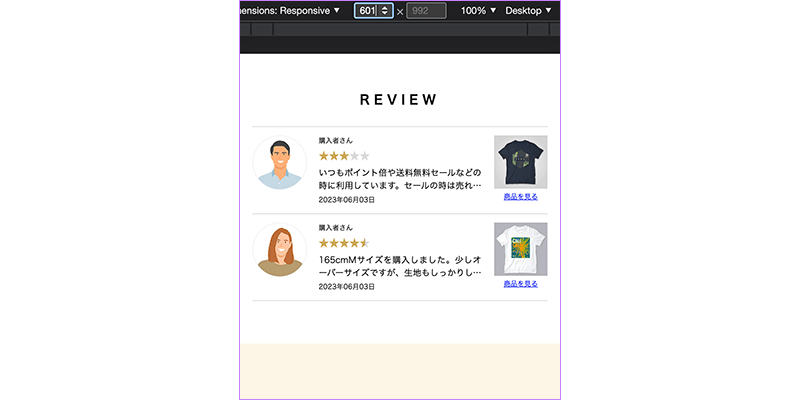Open the Dimensions: Responsive dropdown
Image resolution: width=800 pixels, height=400 pixels.
click(x=290, y=10)
